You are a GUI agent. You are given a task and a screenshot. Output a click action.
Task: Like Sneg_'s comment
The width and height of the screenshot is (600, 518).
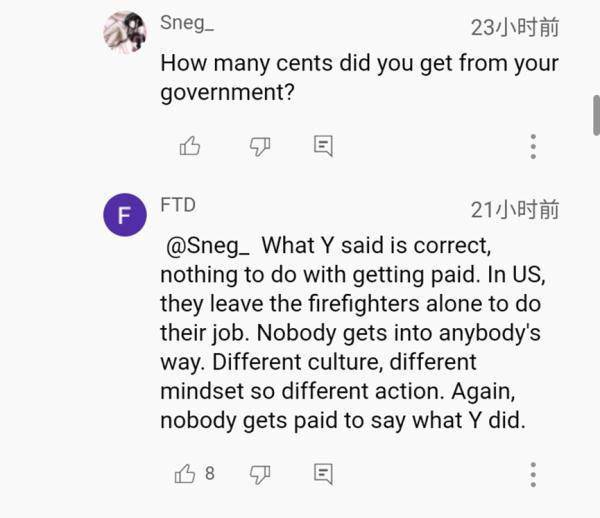pyautogui.click(x=189, y=147)
